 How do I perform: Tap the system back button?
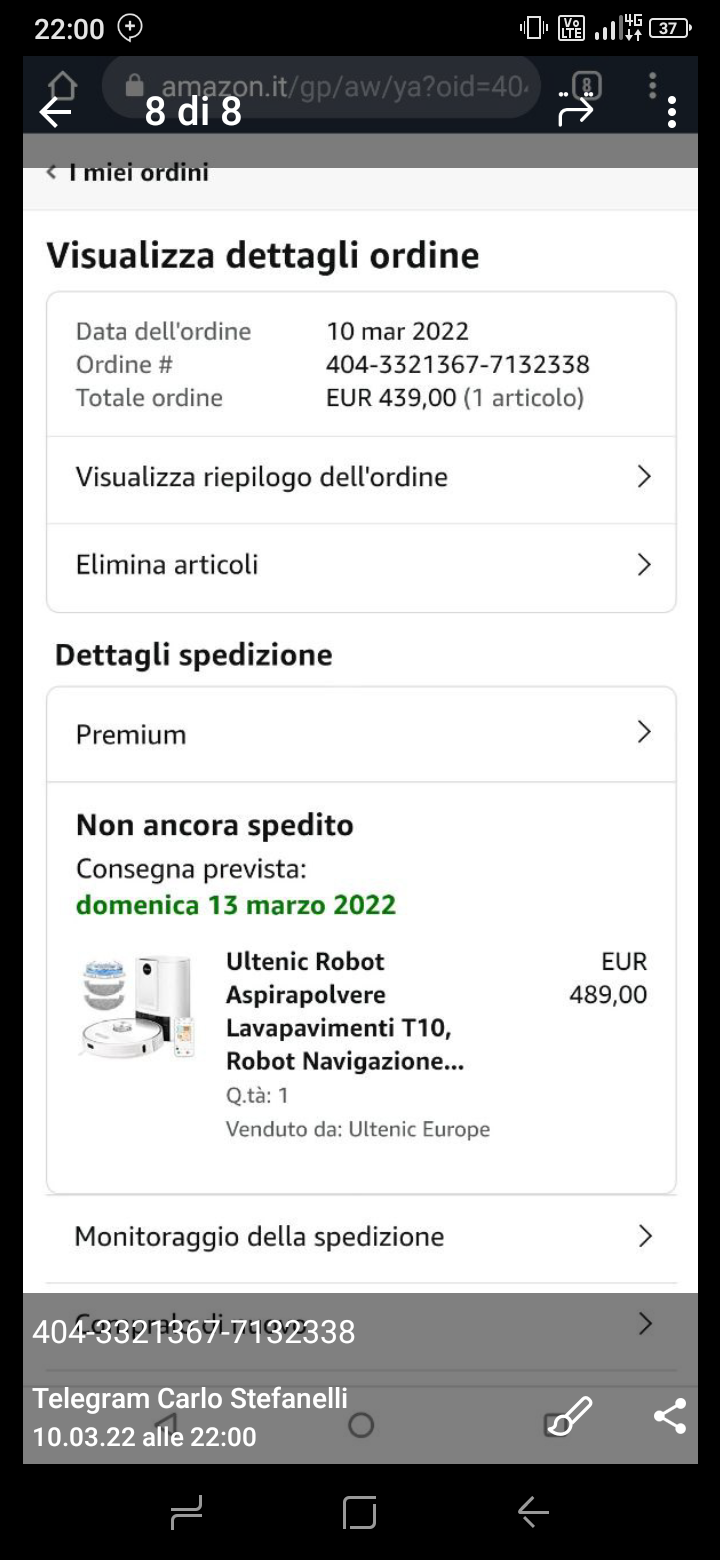[533, 1512]
